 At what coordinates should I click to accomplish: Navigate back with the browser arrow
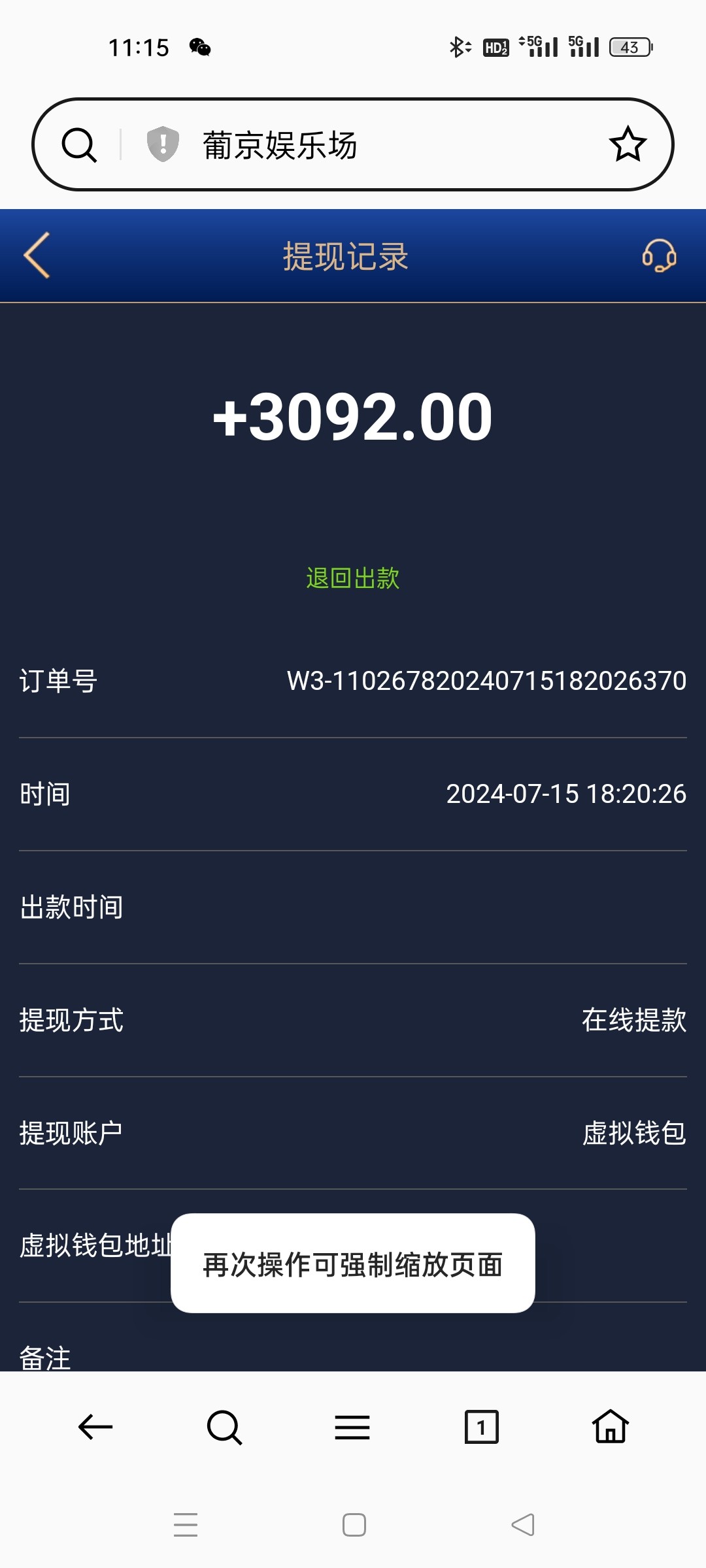click(95, 1427)
